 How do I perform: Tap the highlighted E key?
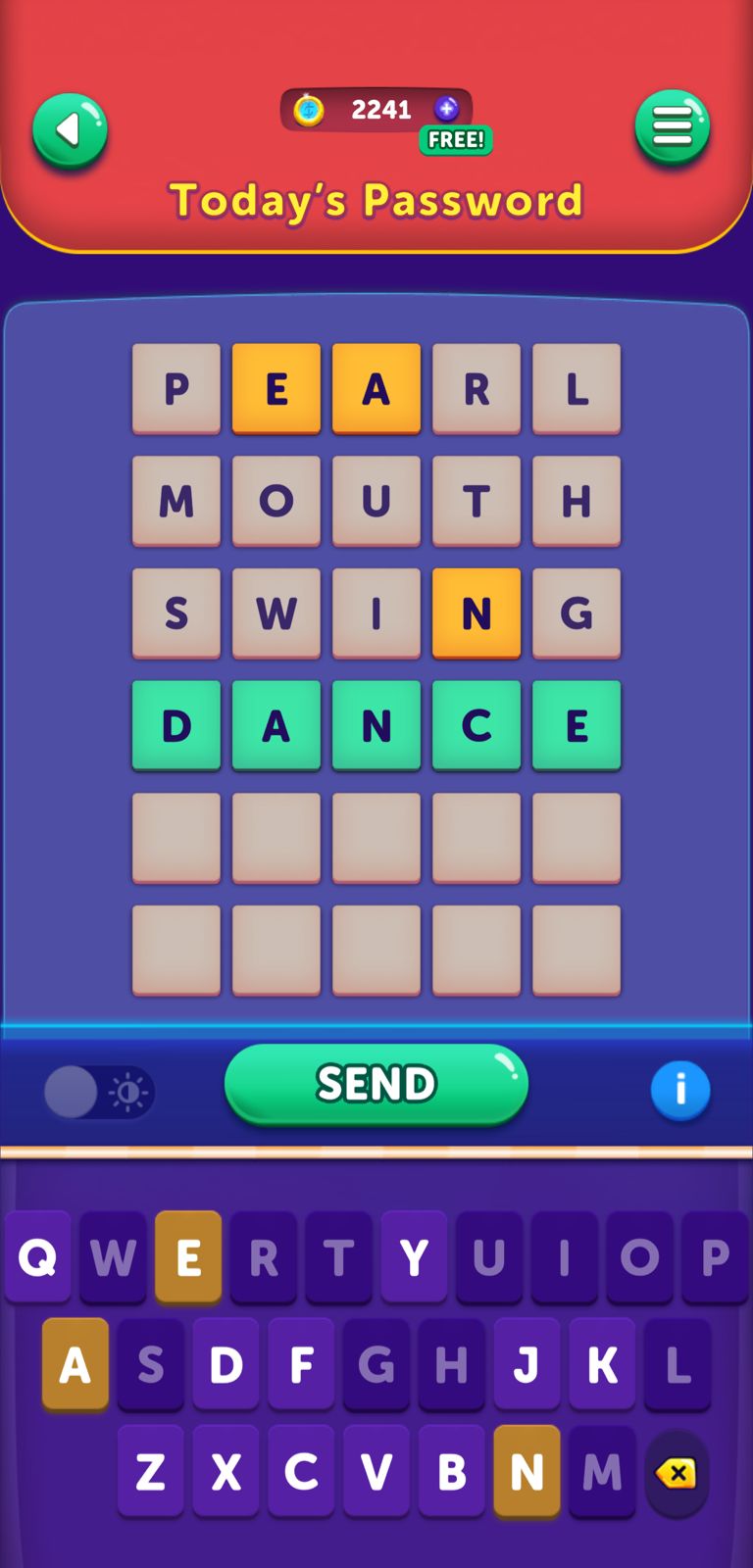point(188,1256)
